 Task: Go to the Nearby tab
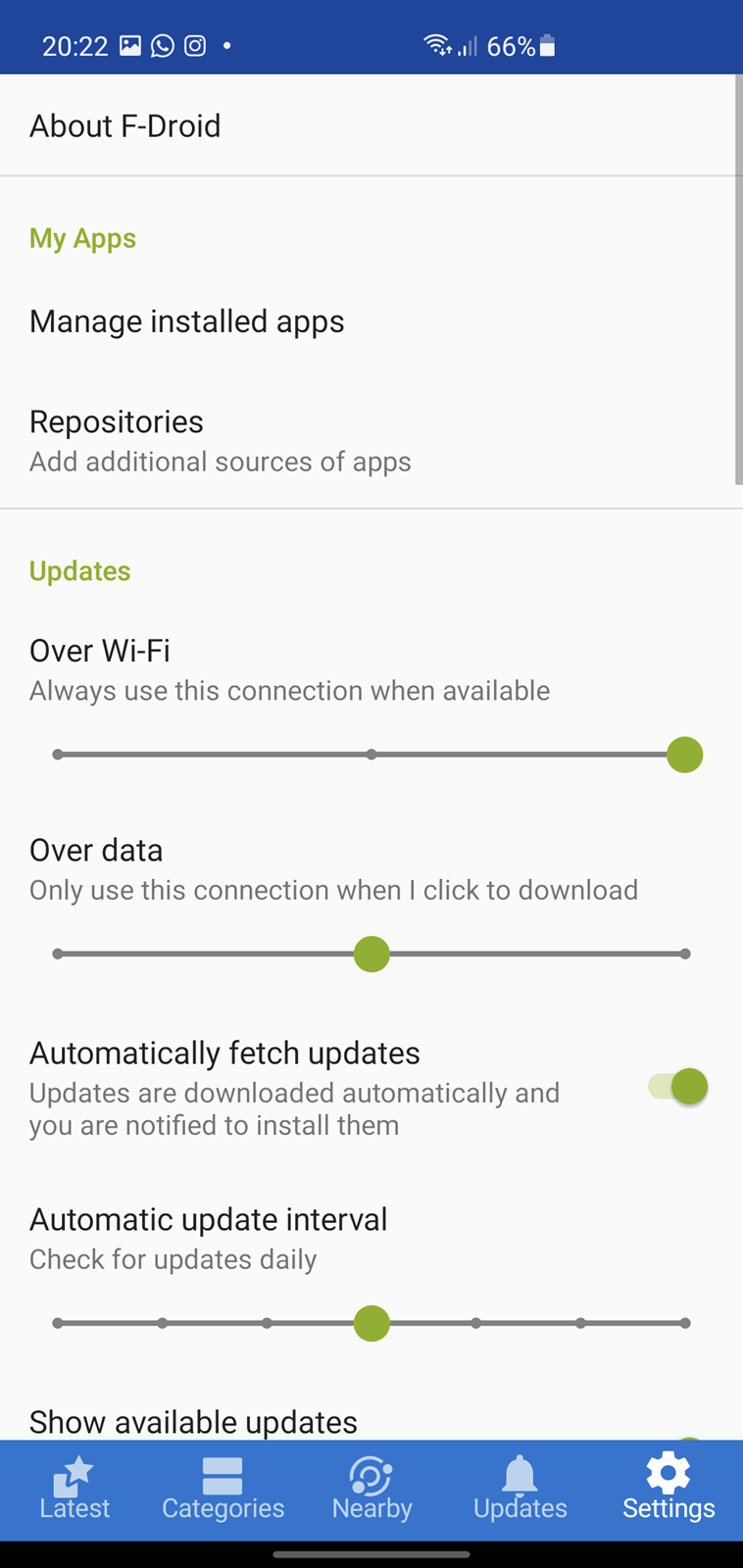point(371,1490)
